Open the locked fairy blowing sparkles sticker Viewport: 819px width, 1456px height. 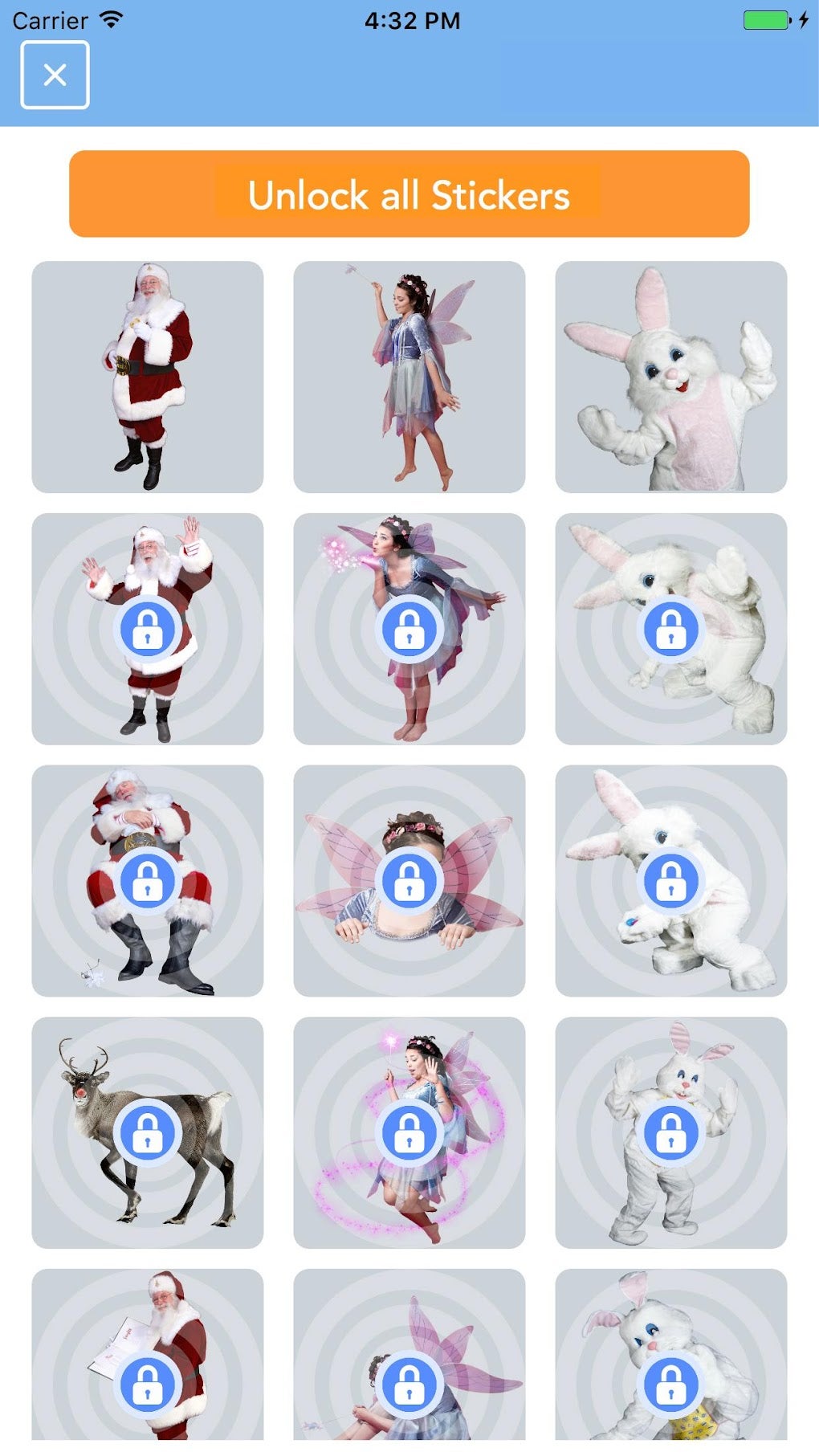409,629
